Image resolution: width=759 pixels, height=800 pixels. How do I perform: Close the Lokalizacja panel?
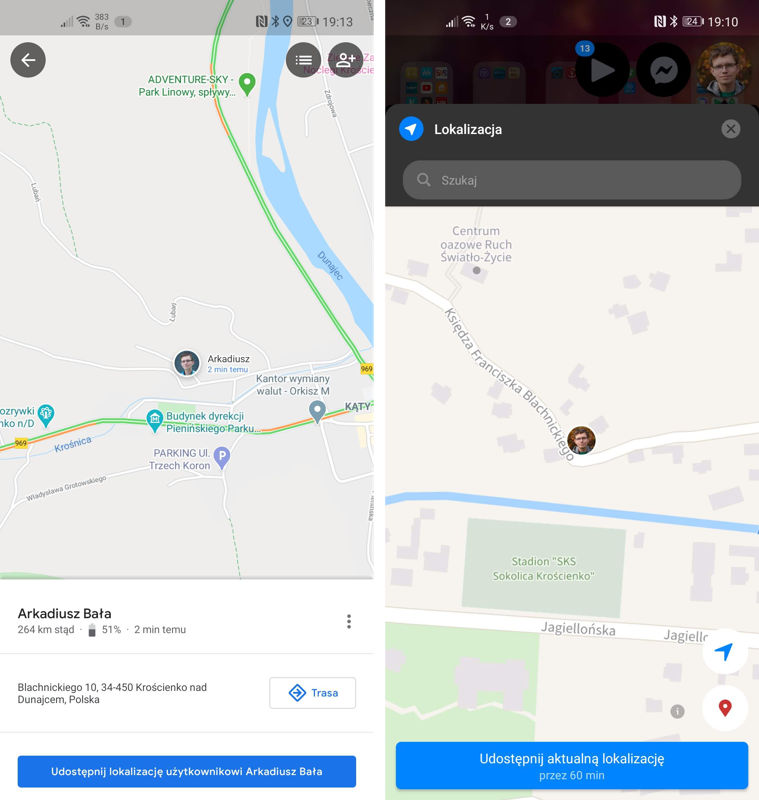(731, 129)
